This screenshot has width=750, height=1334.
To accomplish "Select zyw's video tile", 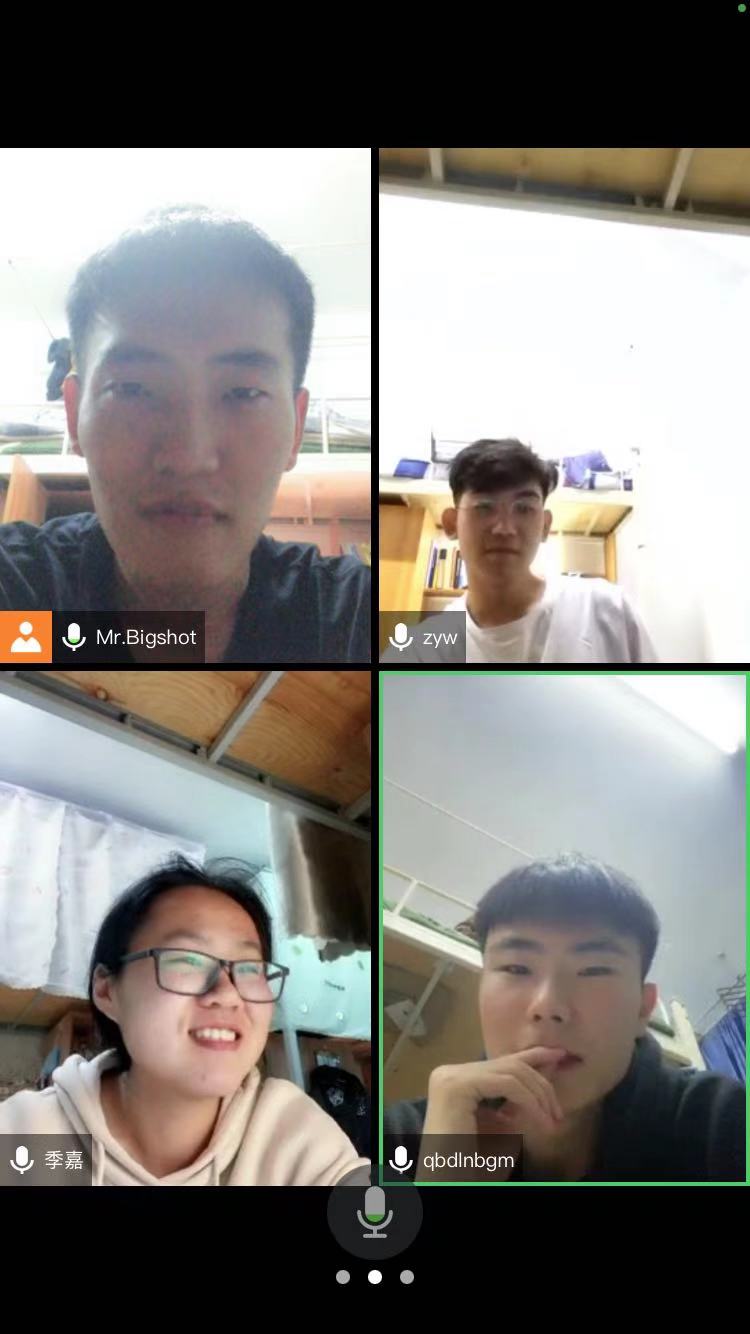I will pyautogui.click(x=564, y=405).
